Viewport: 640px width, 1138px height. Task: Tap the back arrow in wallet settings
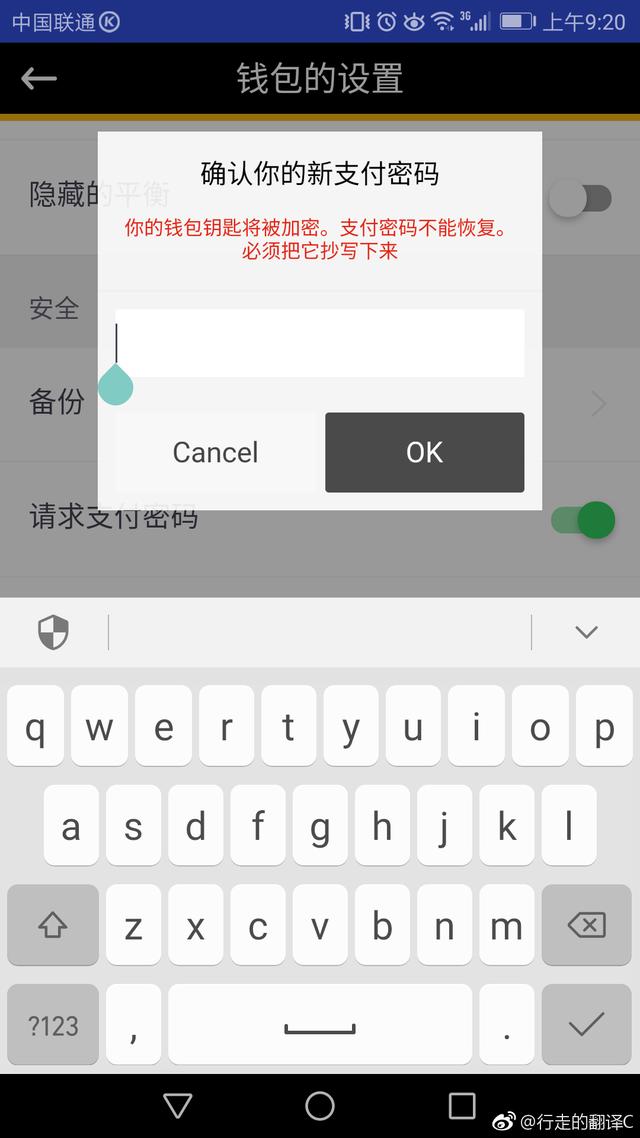(38, 78)
